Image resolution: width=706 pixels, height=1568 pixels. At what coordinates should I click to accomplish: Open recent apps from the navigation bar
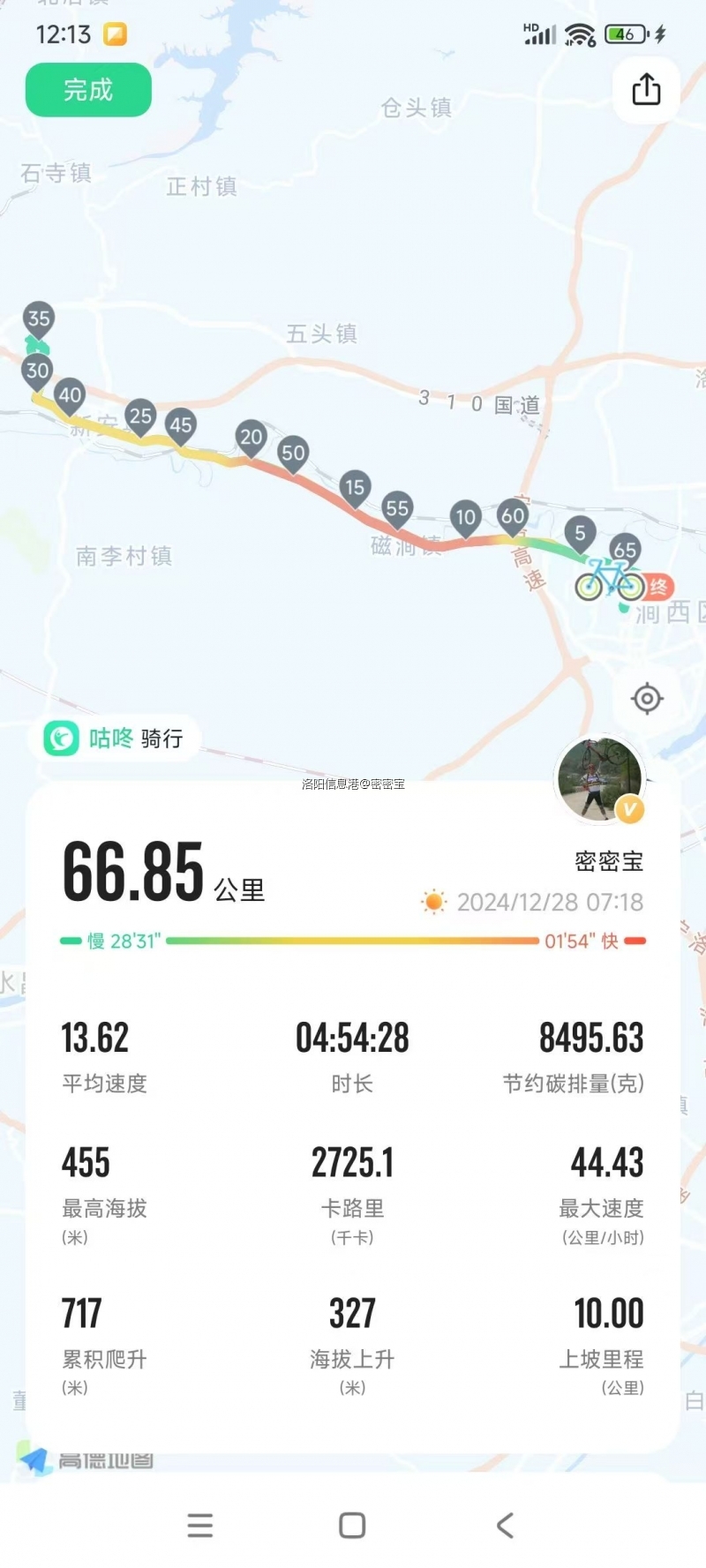pyautogui.click(x=200, y=1526)
